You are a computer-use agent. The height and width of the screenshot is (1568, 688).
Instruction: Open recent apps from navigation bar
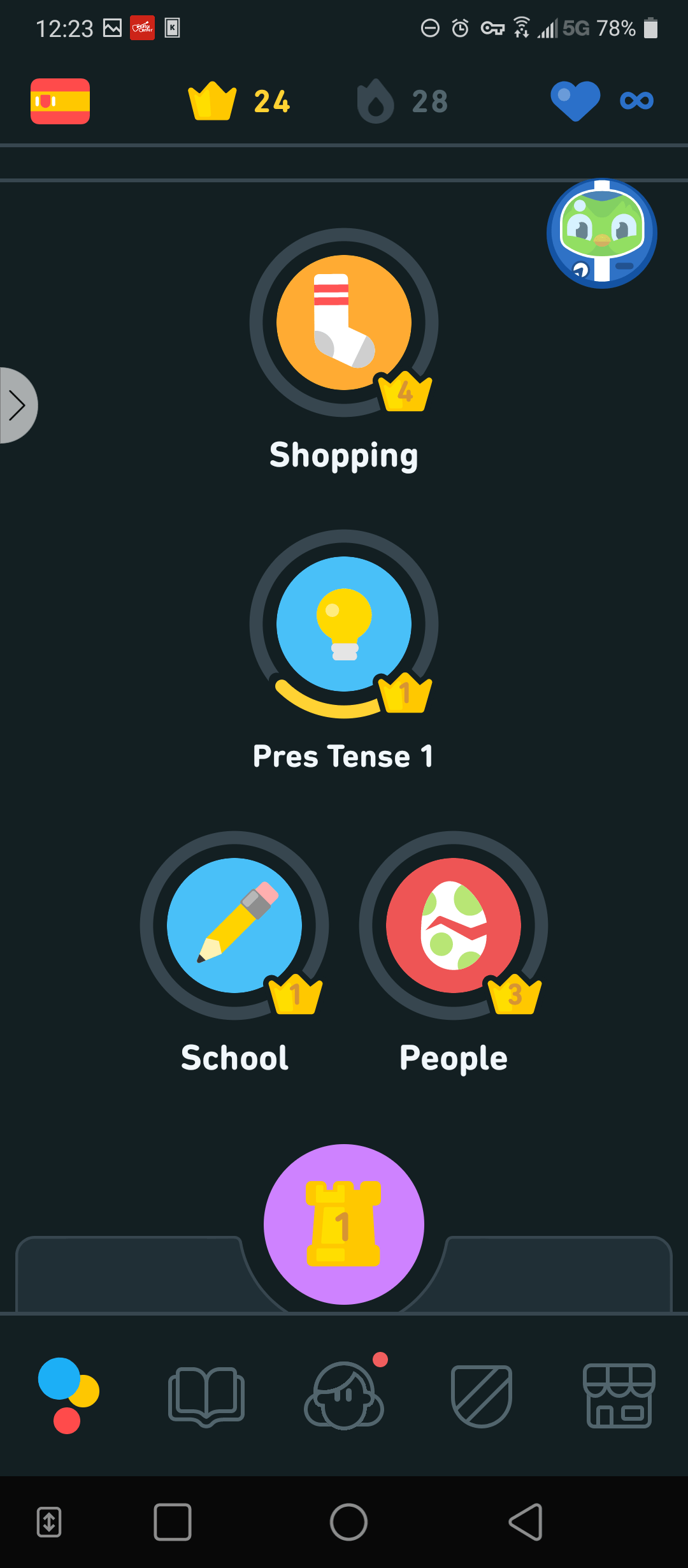(173, 1522)
